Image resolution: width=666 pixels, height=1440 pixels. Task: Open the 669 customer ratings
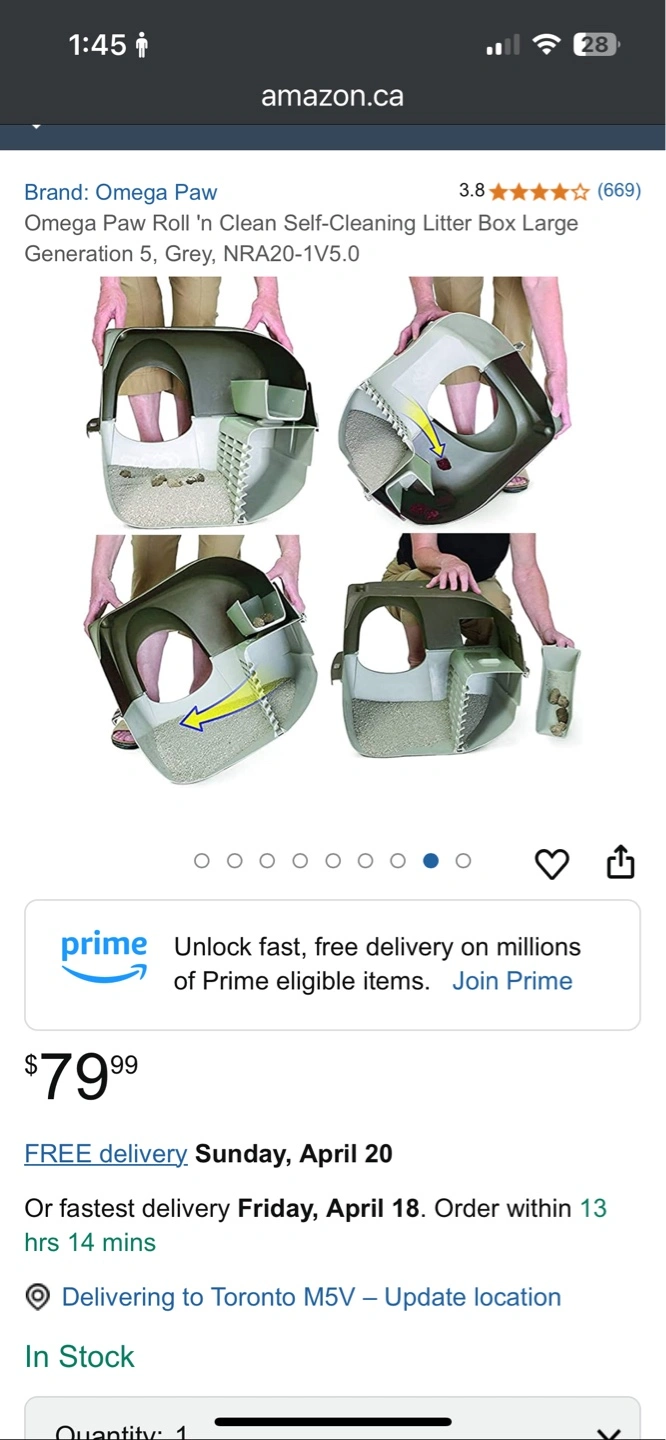point(619,190)
